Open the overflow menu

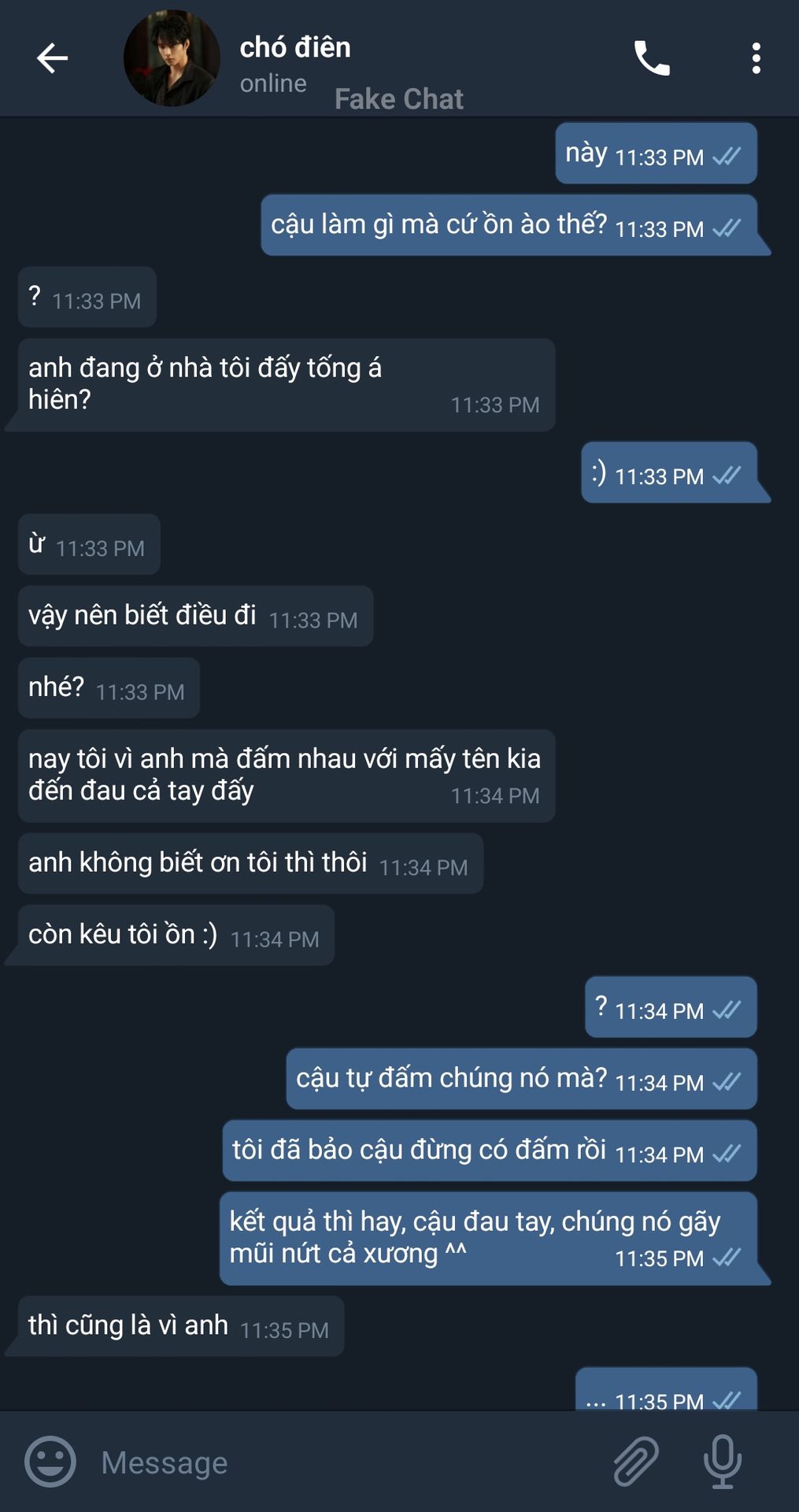756,58
